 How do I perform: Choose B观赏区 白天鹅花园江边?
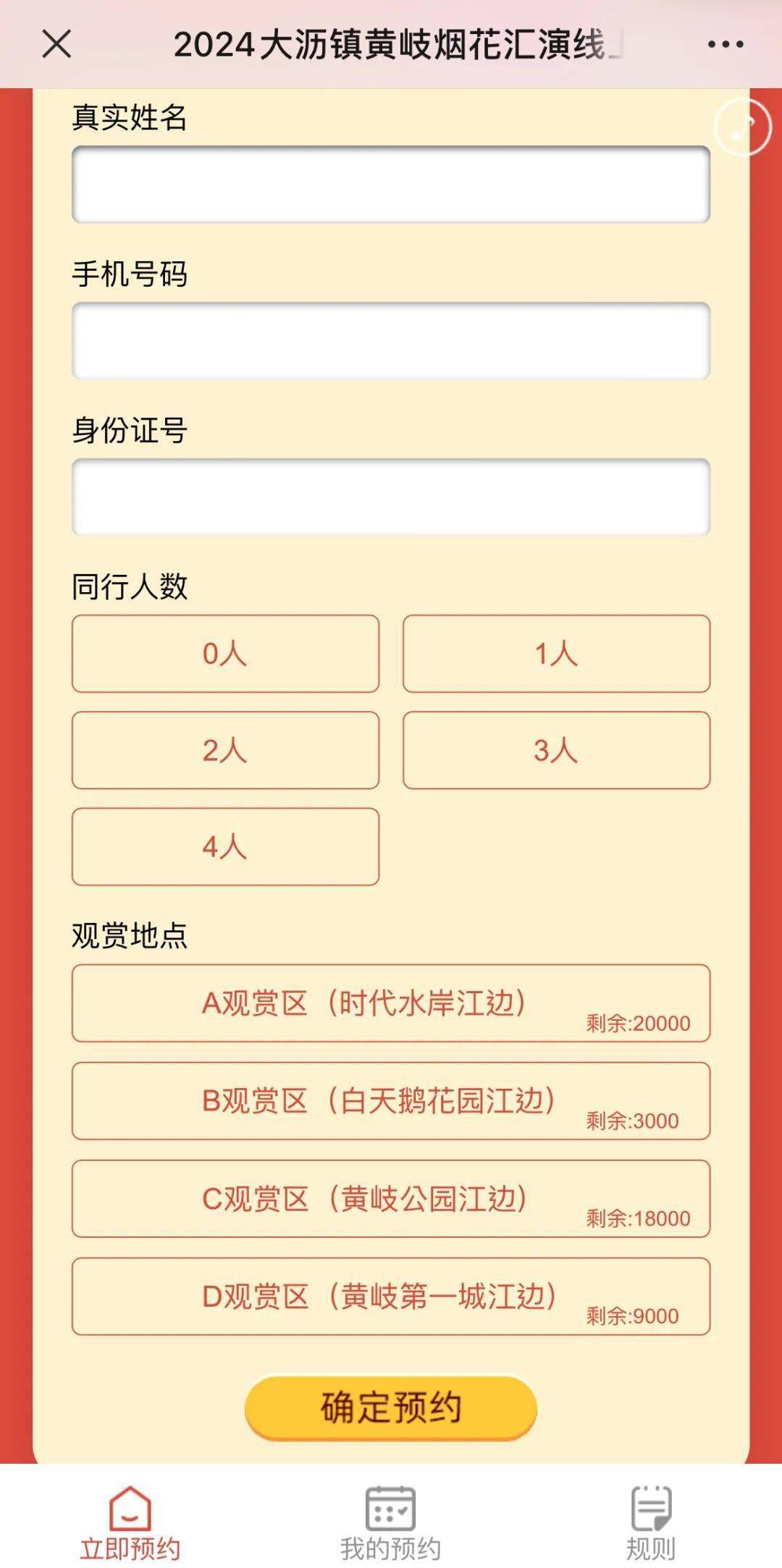(x=390, y=1103)
